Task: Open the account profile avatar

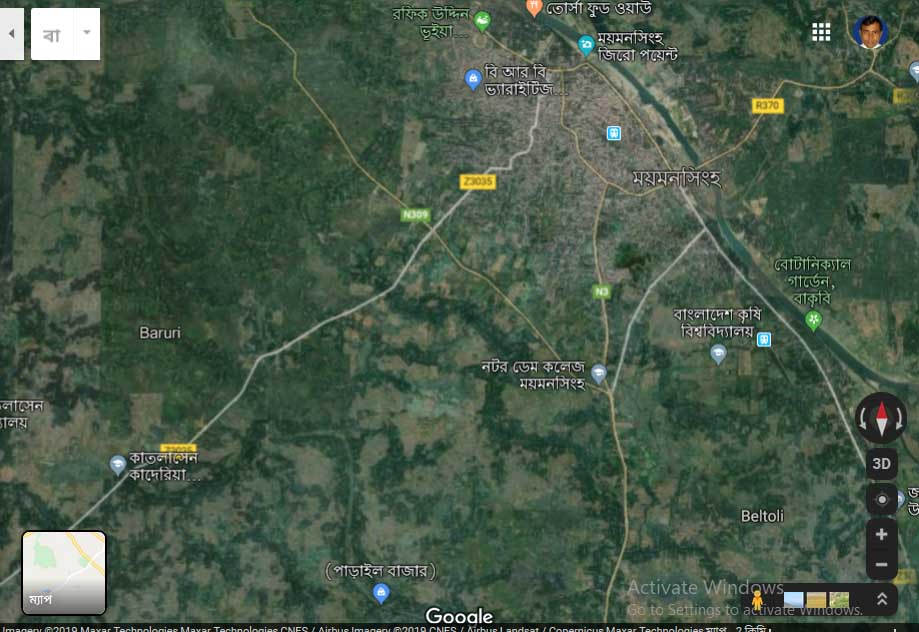Action: (x=870, y=31)
